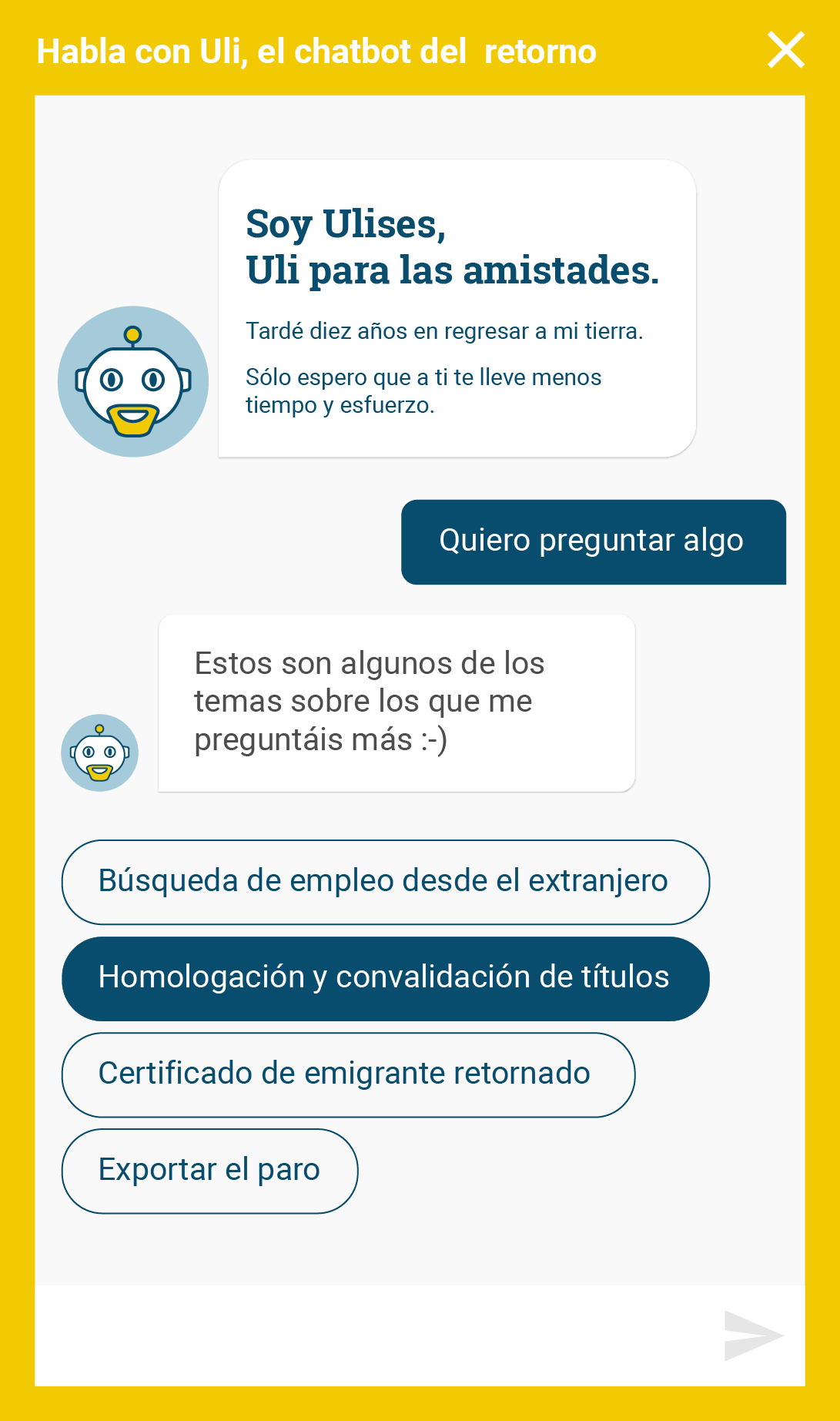Image resolution: width=840 pixels, height=1421 pixels.
Task: Click the introduction message from Ulises
Action: [457, 308]
